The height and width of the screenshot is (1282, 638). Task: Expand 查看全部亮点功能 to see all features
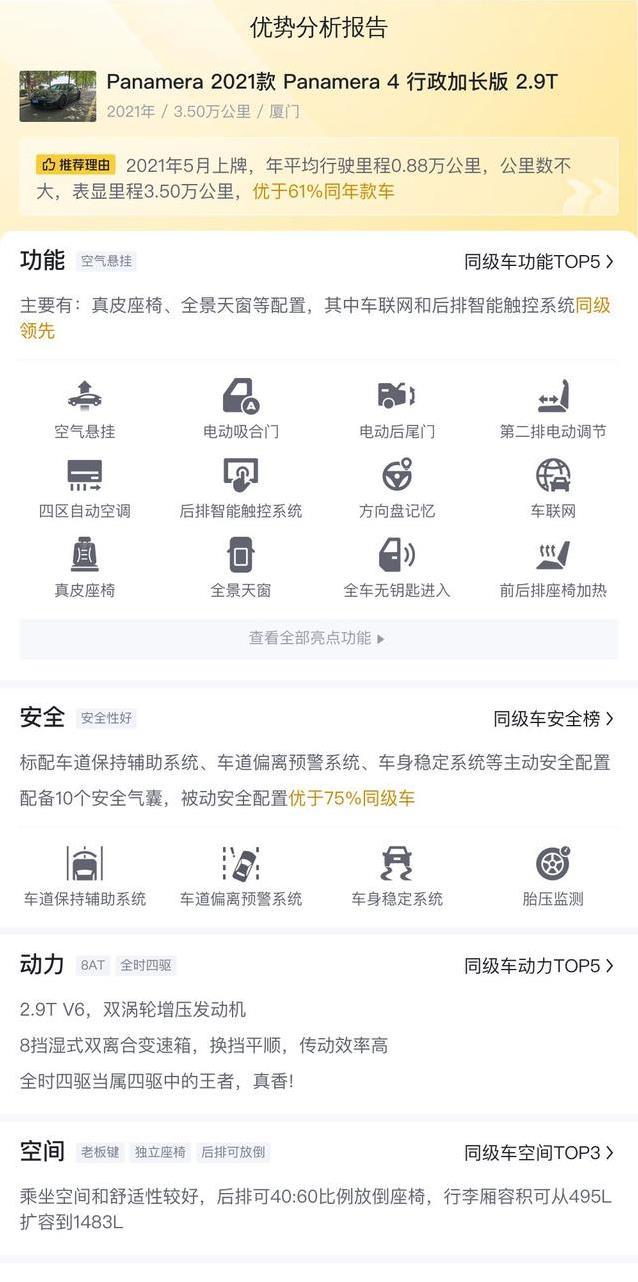click(x=318, y=638)
